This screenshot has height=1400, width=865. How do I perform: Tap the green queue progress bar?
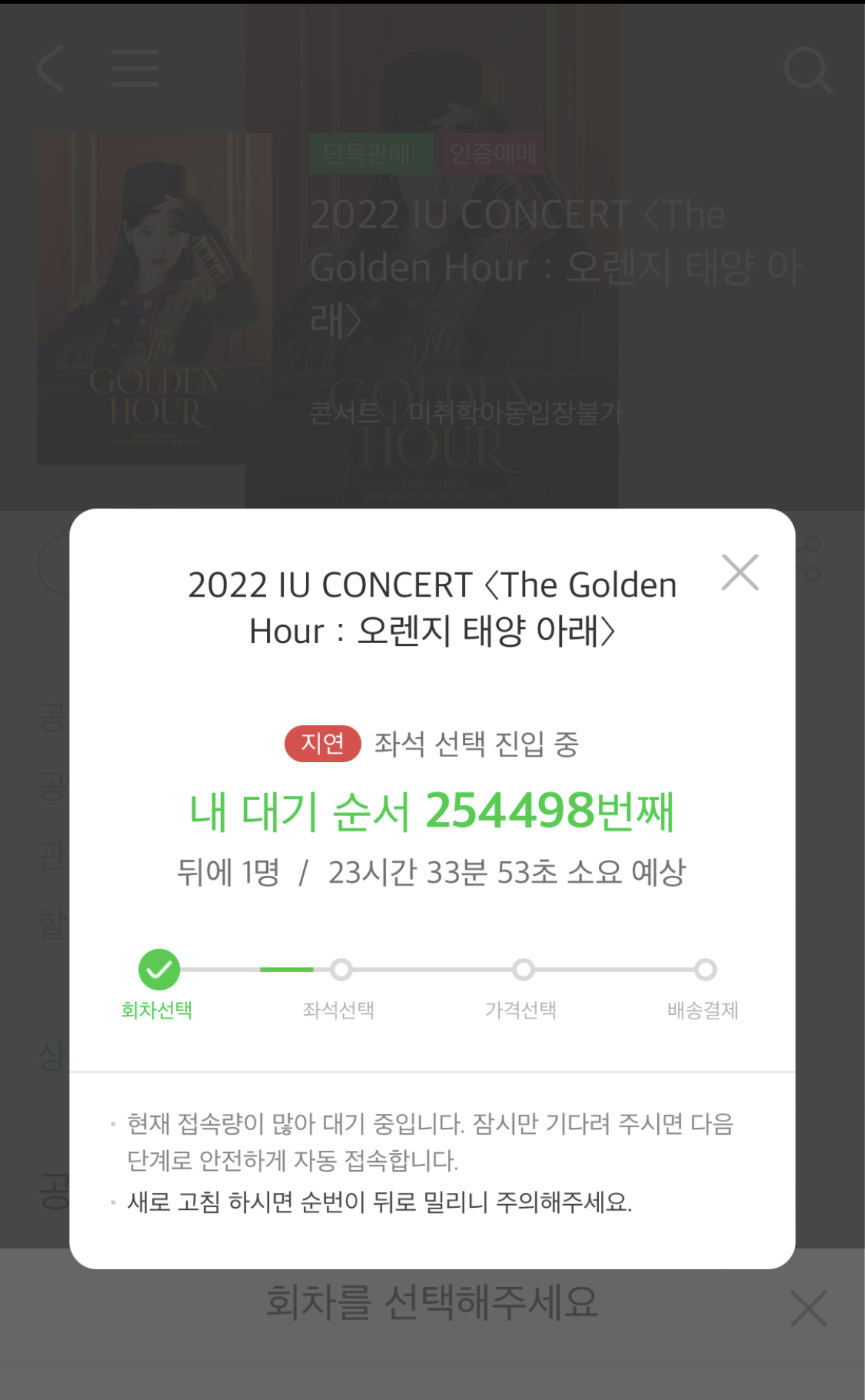(286, 971)
